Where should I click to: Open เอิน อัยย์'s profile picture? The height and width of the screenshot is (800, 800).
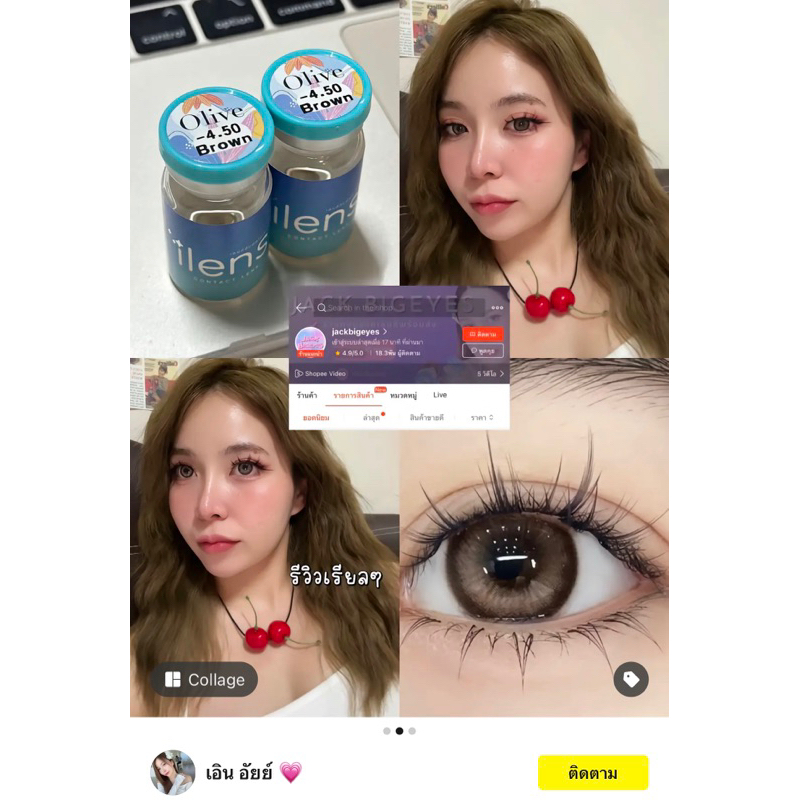tap(173, 772)
